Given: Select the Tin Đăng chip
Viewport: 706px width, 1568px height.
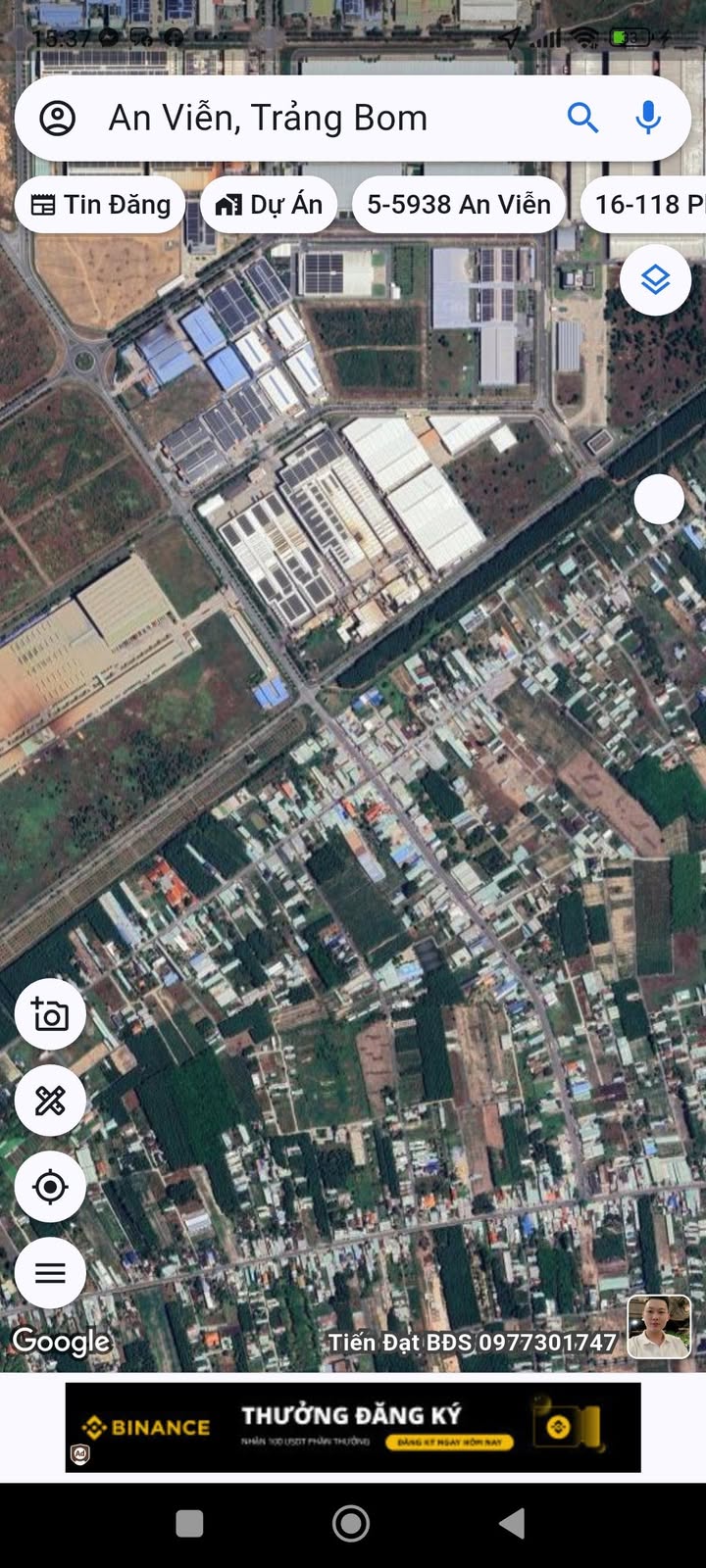Looking at the screenshot, I should tap(101, 205).
